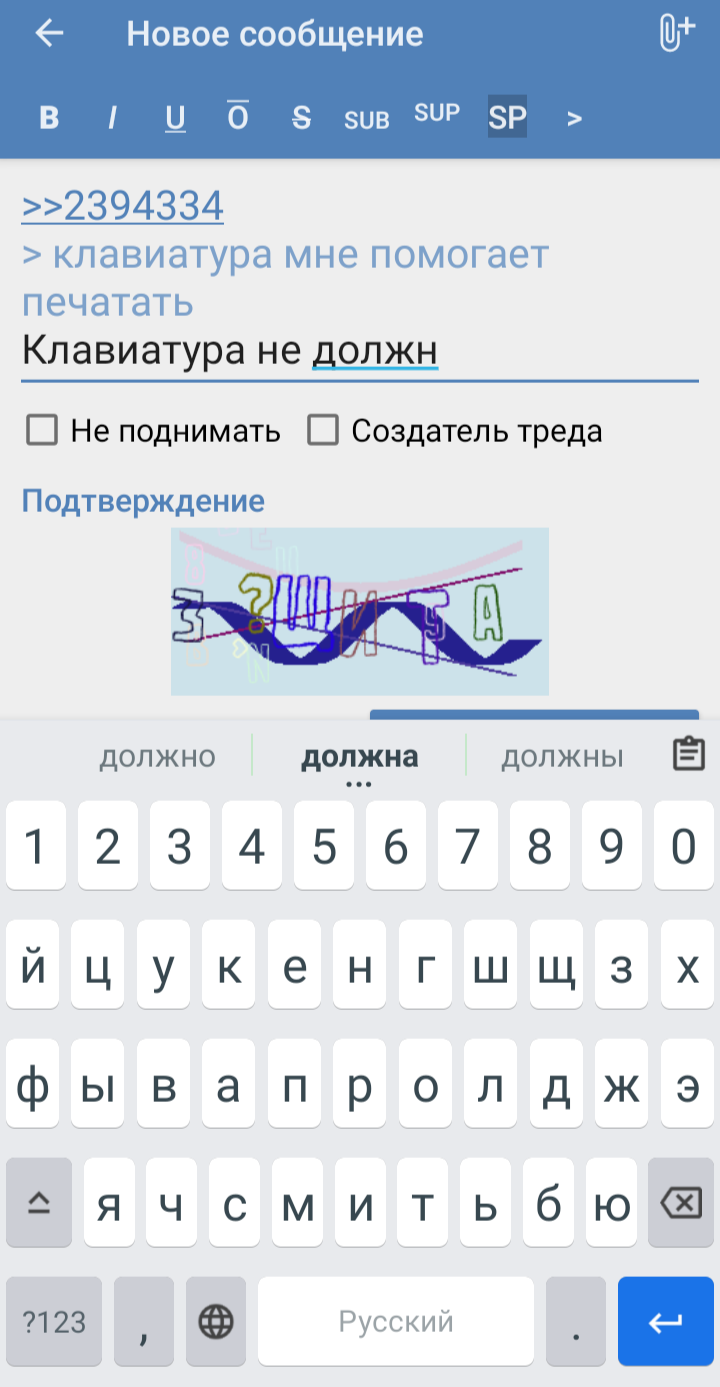
Task: Apply italic formatting with I
Action: click(112, 118)
